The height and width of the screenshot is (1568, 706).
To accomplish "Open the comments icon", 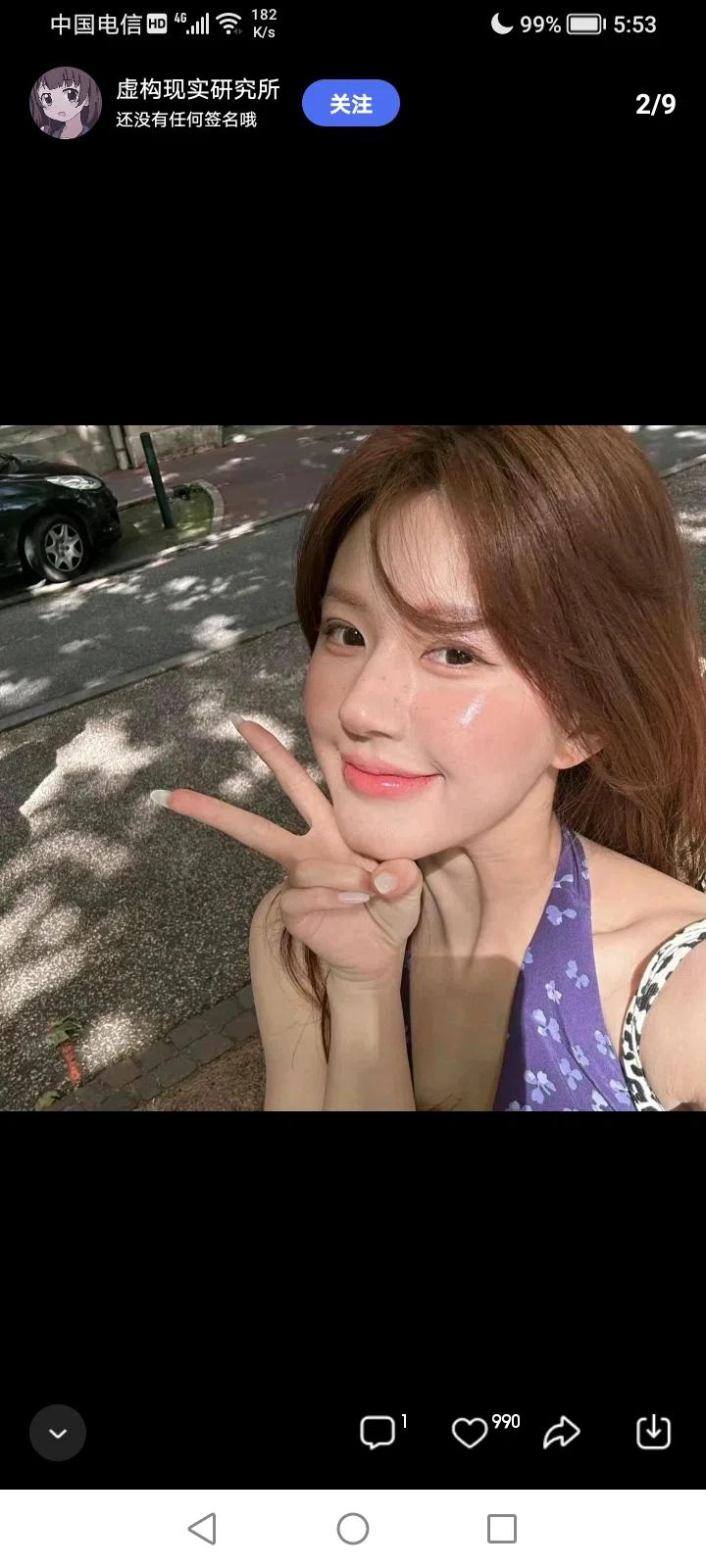I will (378, 1433).
